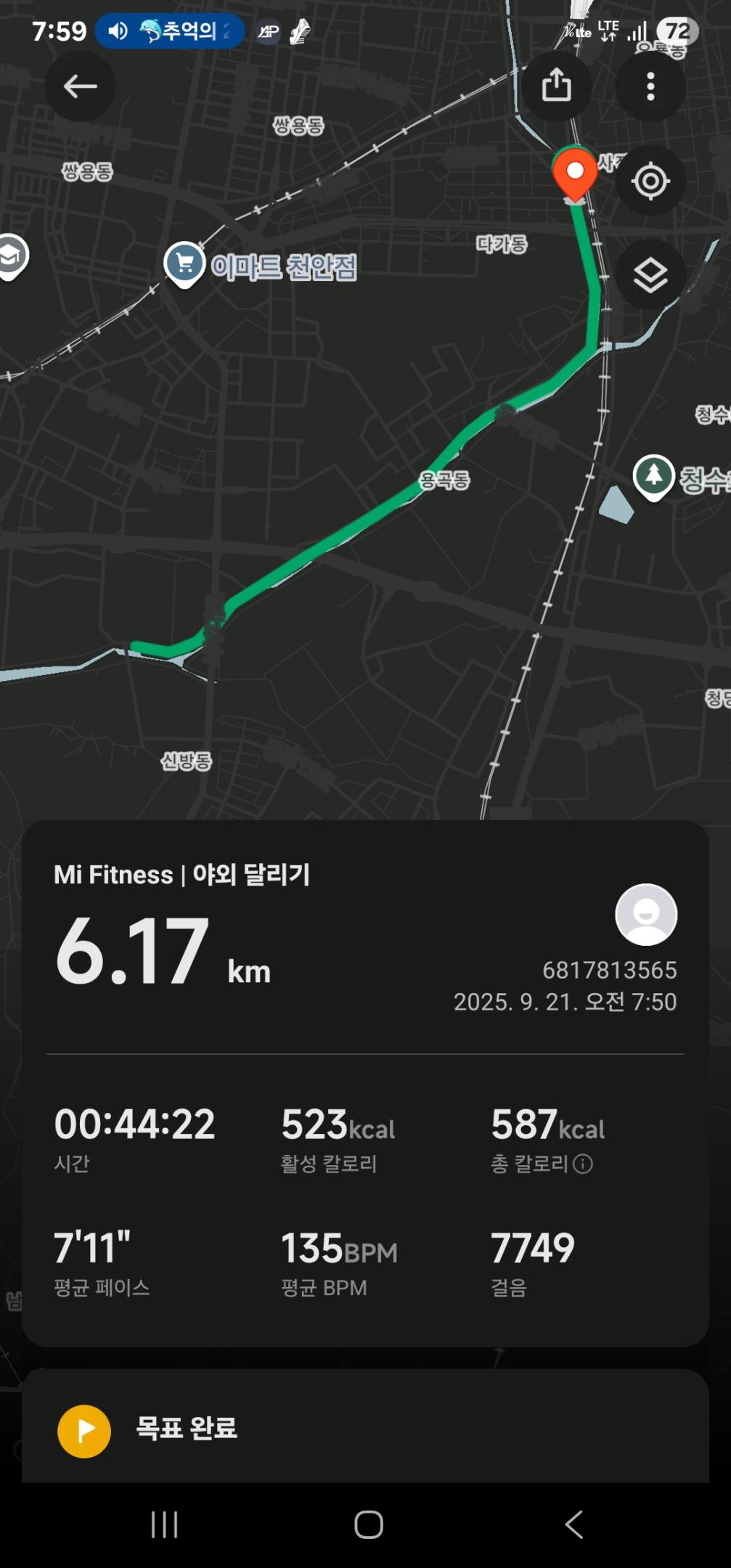Tap the 이마트 천안점 map marker
731x1568 pixels.
coord(185,264)
